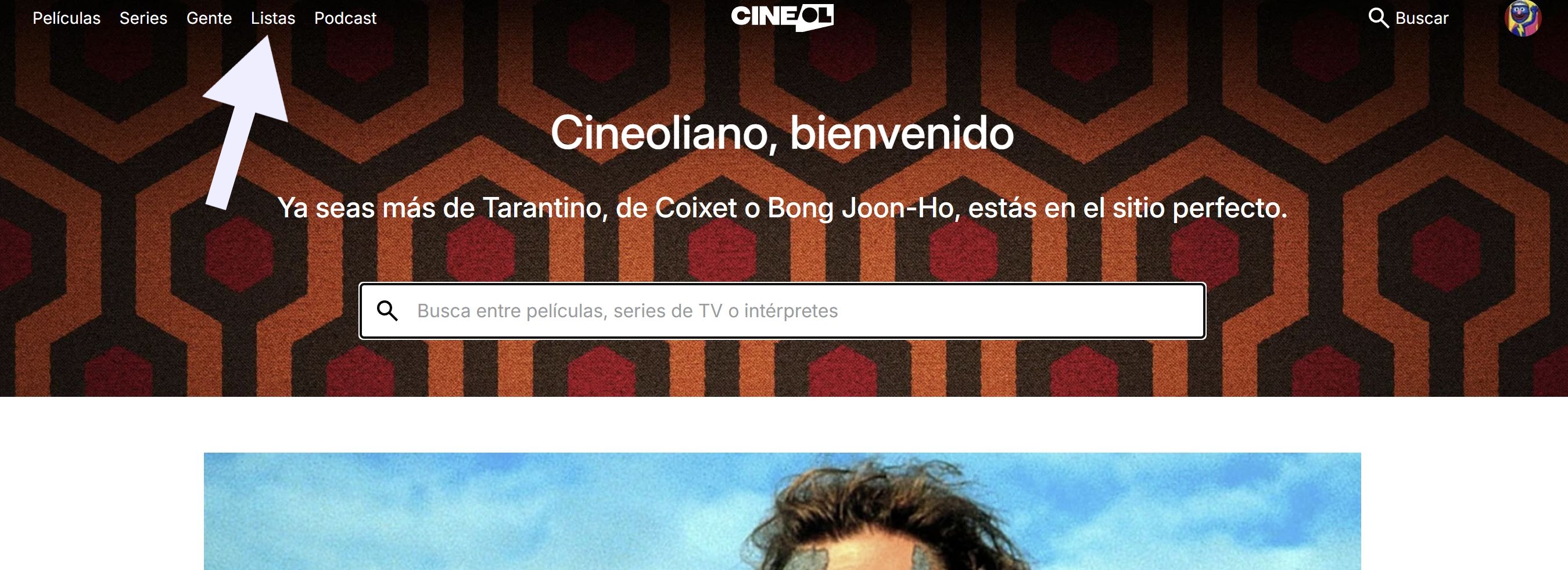This screenshot has width=1568, height=570.
Task: Open the Gente section
Action: pos(209,18)
